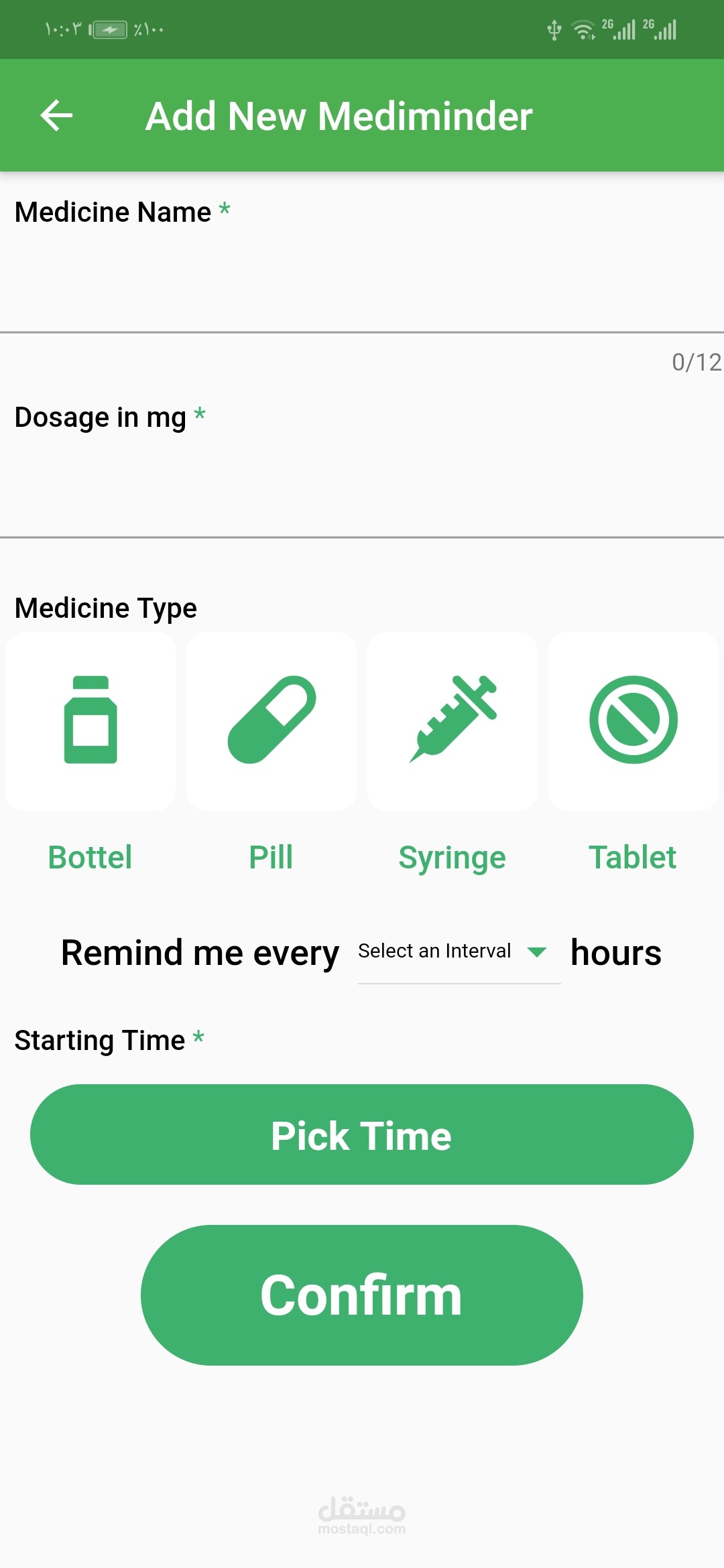Viewport: 724px width, 1568px height.
Task: Confirm the new mediminder
Action: tap(362, 1295)
